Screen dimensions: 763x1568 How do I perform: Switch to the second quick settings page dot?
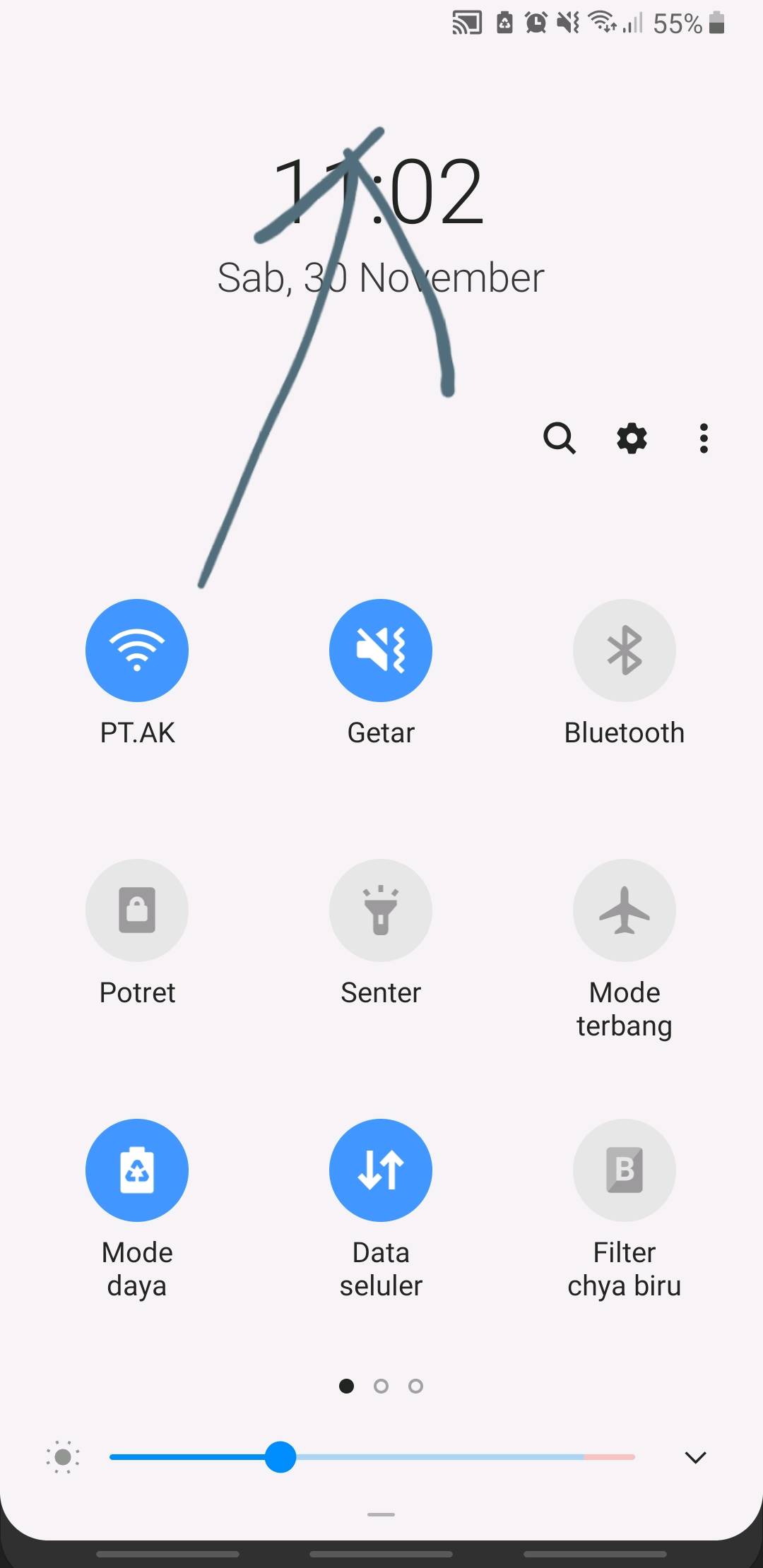click(381, 1386)
